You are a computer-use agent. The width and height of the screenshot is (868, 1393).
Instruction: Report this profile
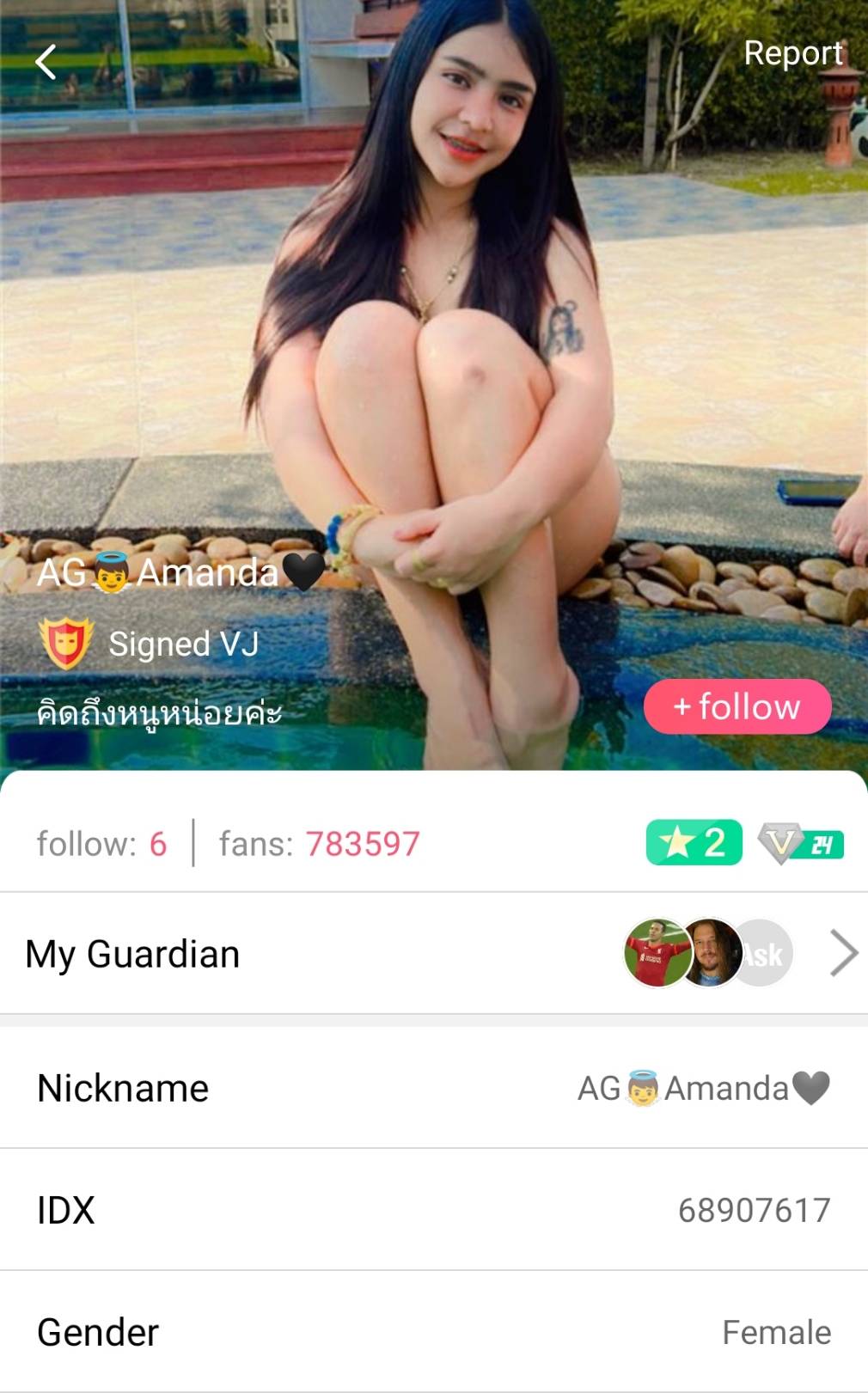tap(792, 53)
